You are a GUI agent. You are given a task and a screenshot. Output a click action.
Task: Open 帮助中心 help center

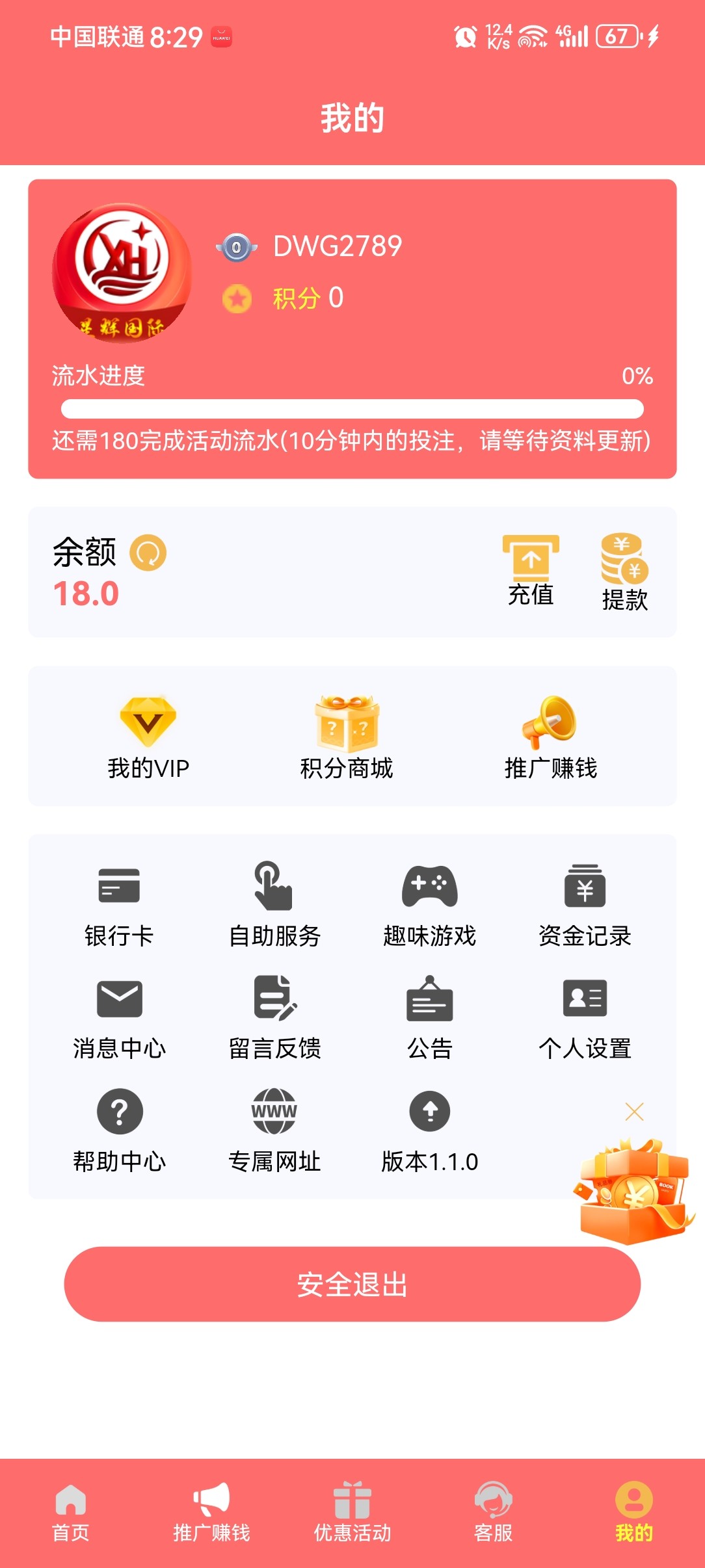(x=119, y=1131)
